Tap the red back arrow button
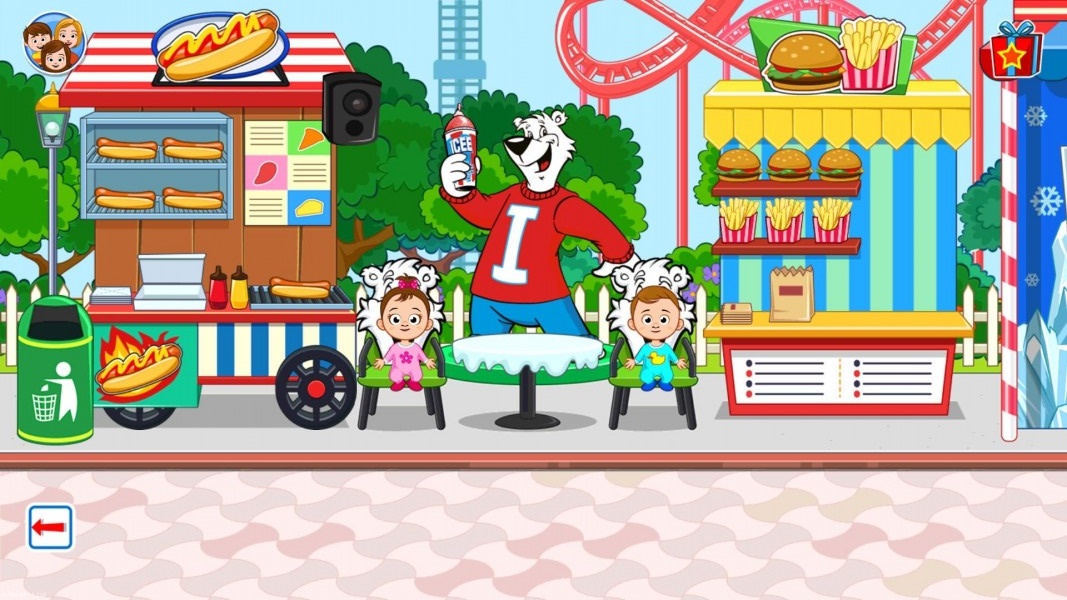The image size is (1067, 600). tap(50, 527)
